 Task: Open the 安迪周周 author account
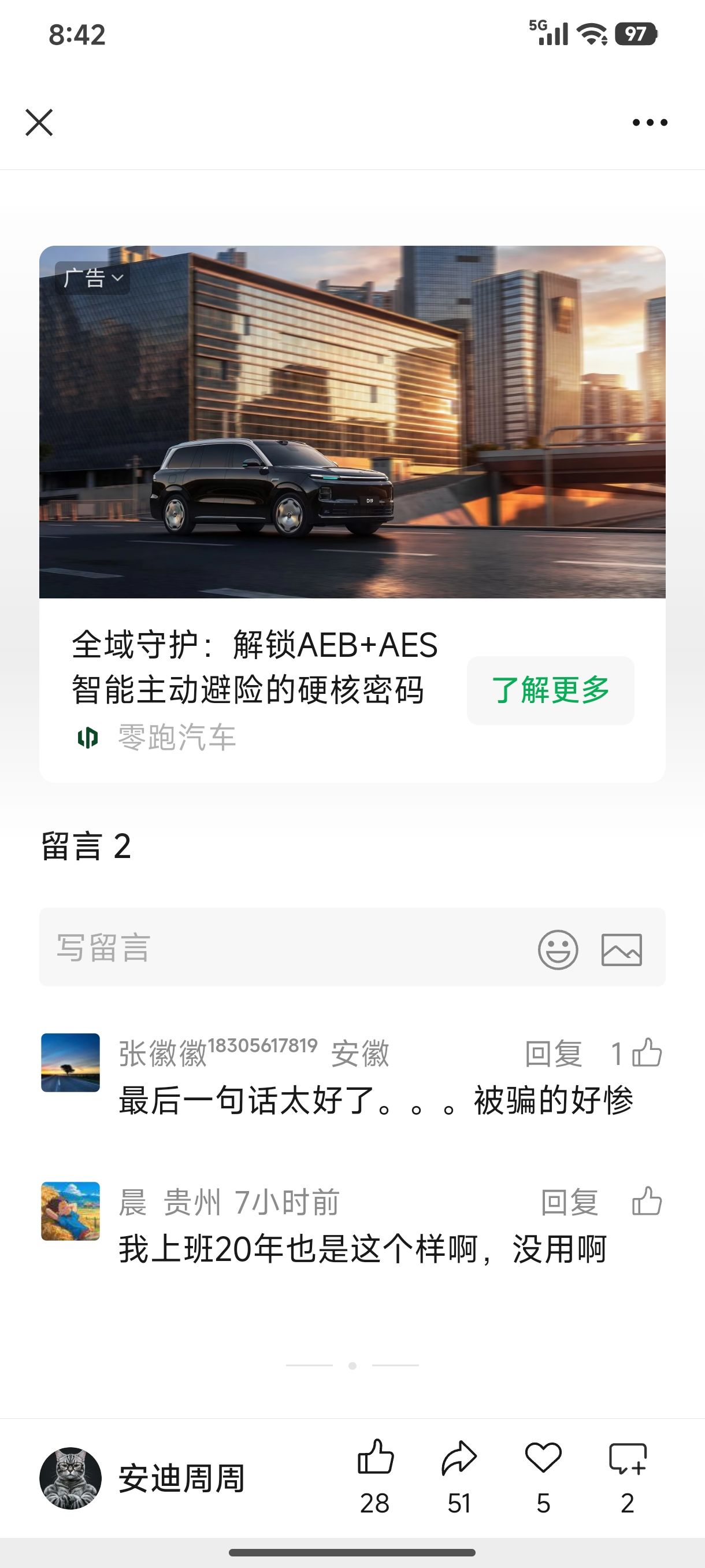click(143, 1478)
